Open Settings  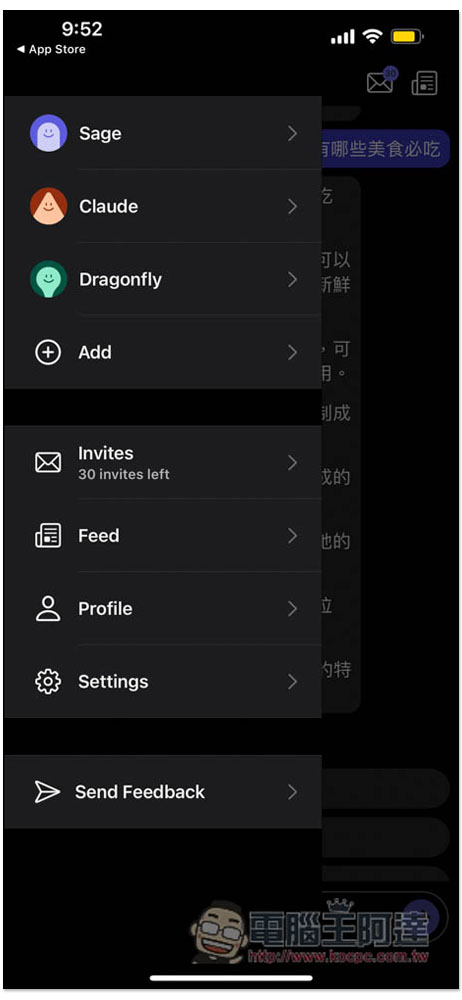tap(163, 681)
